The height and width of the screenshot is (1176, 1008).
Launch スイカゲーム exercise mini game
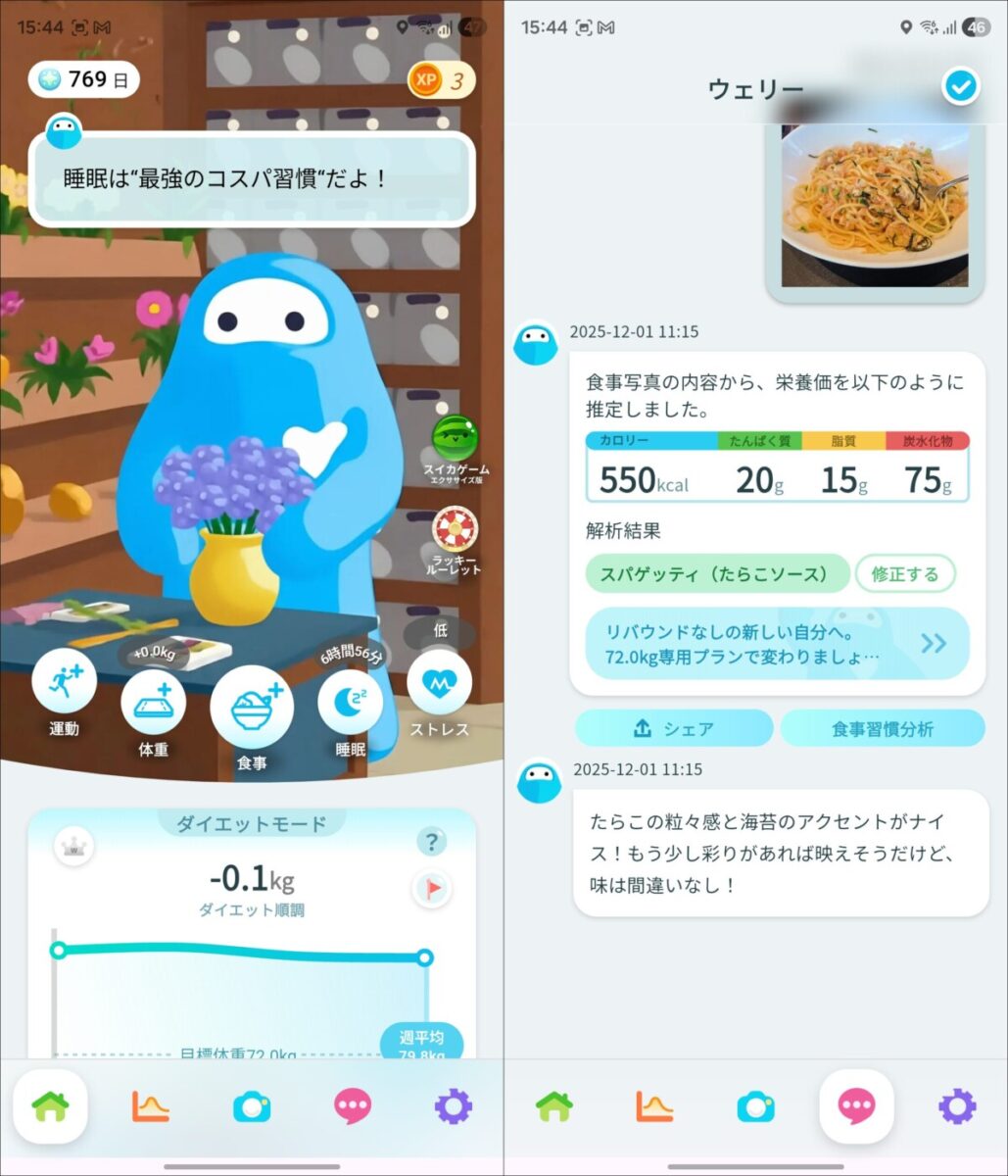click(456, 437)
